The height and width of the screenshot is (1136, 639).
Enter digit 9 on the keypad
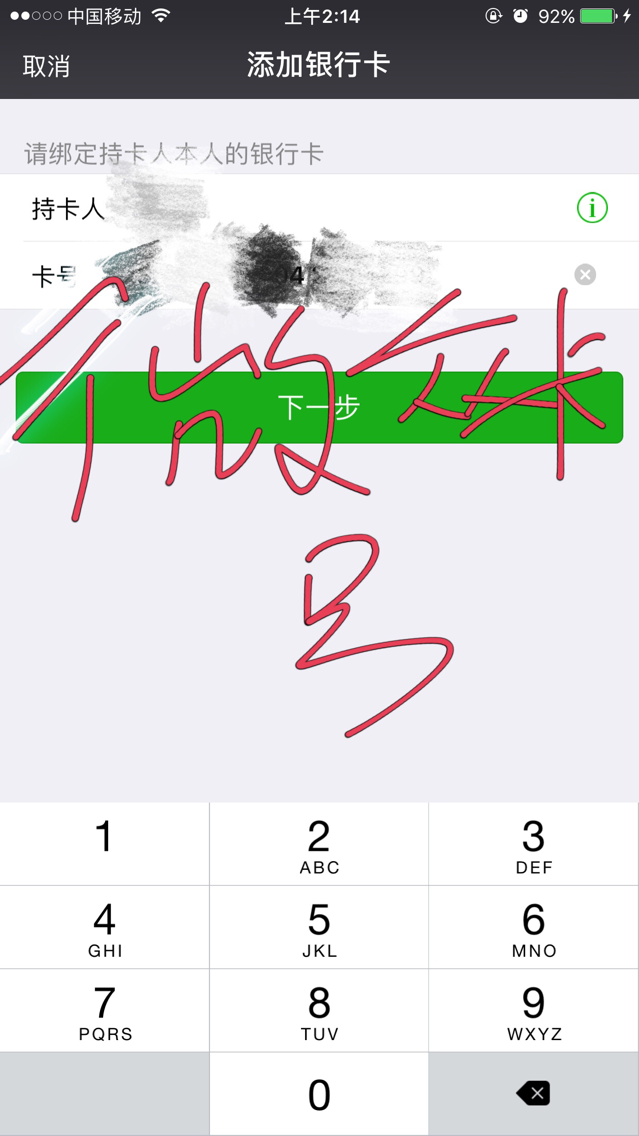click(x=533, y=1010)
